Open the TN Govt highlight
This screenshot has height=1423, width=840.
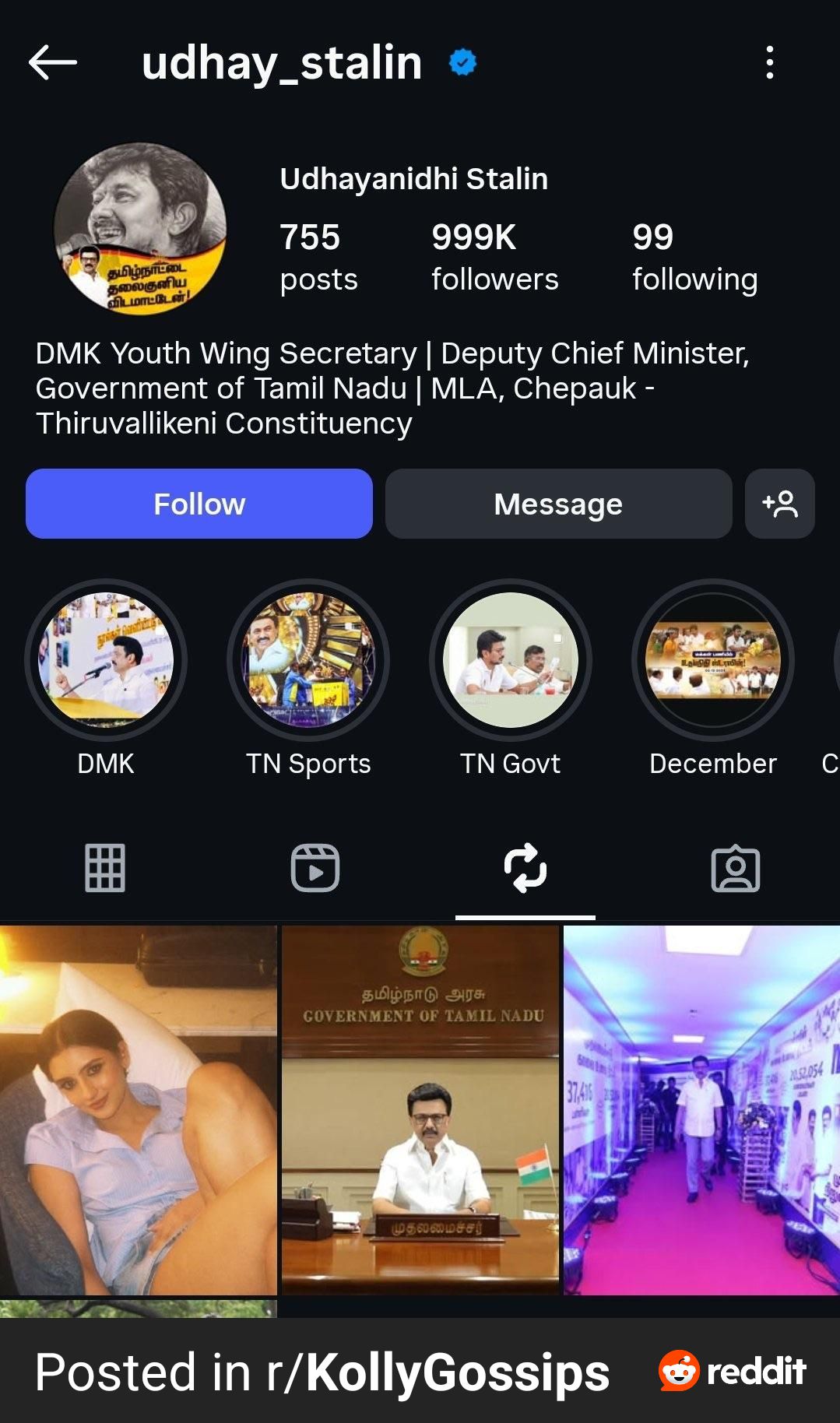[511, 660]
